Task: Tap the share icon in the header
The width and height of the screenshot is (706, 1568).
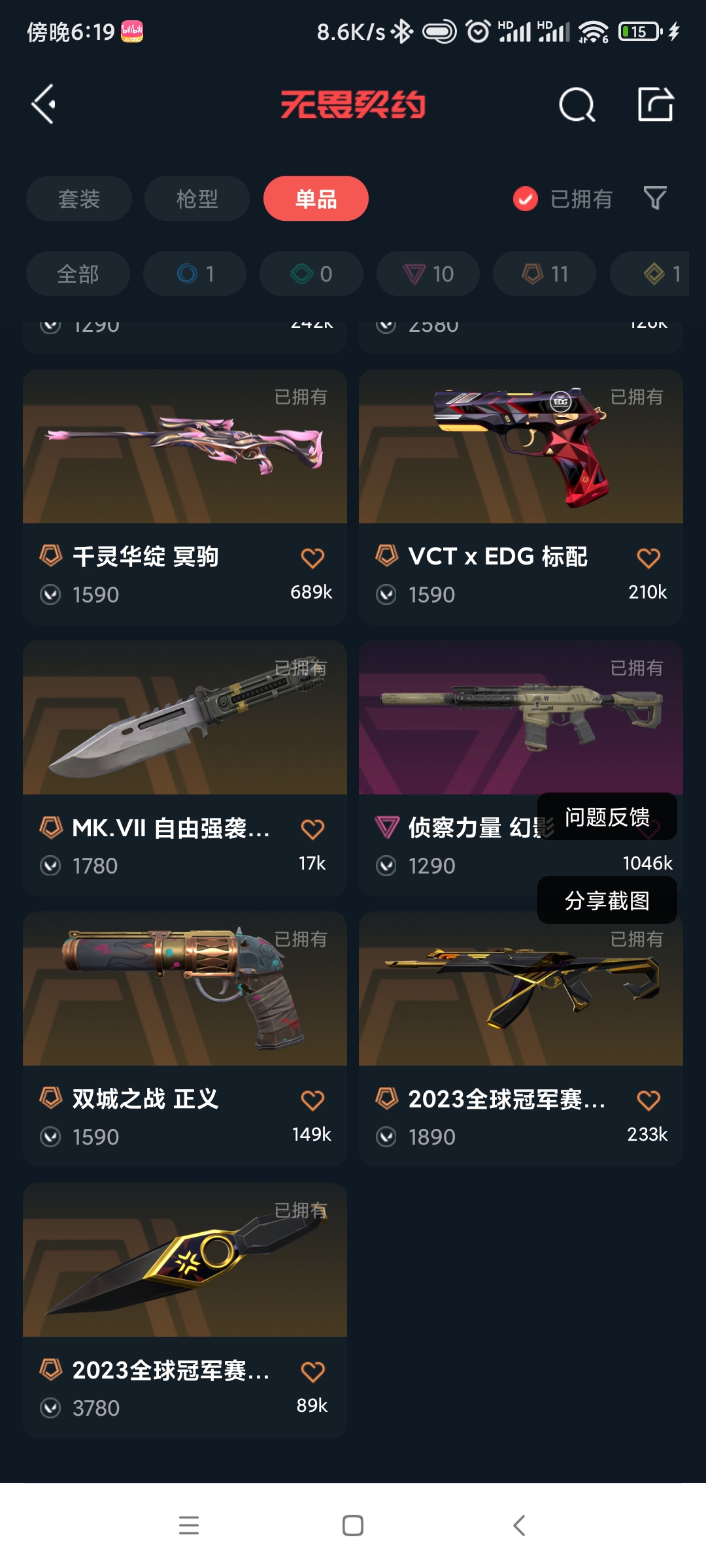Action: coord(655,105)
